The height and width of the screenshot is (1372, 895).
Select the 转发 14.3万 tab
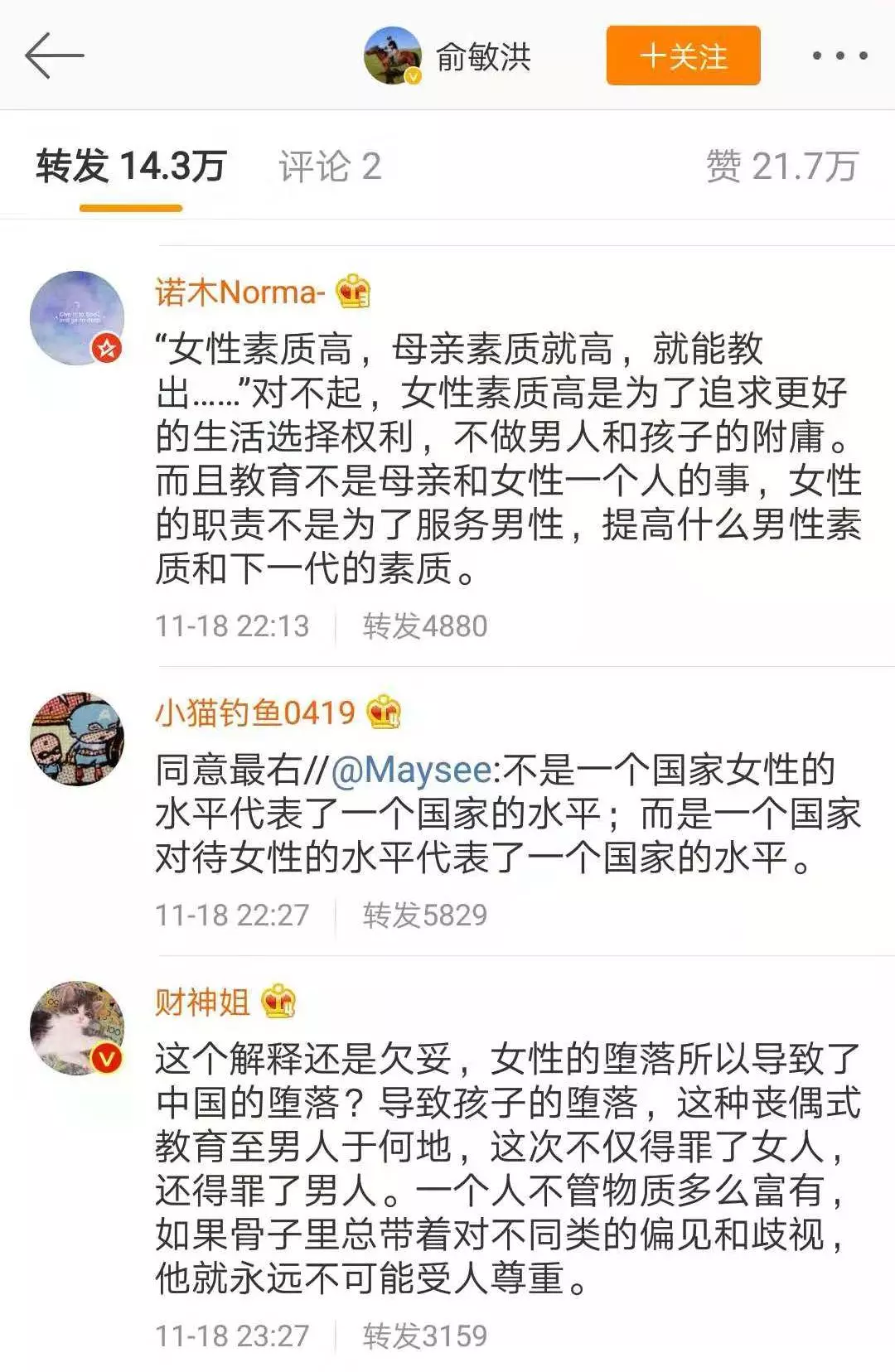click(x=131, y=167)
